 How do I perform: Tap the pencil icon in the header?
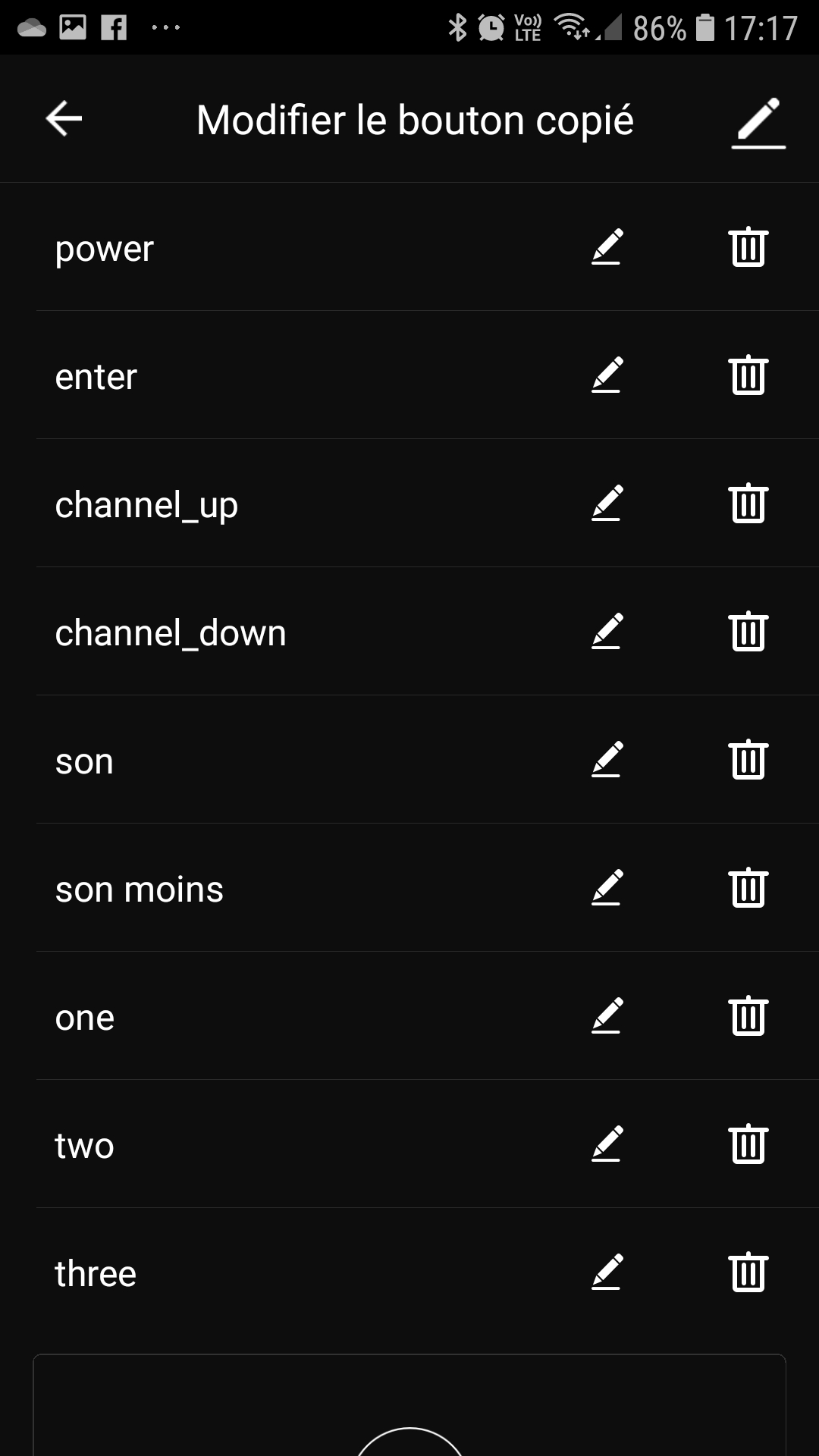[x=758, y=121]
